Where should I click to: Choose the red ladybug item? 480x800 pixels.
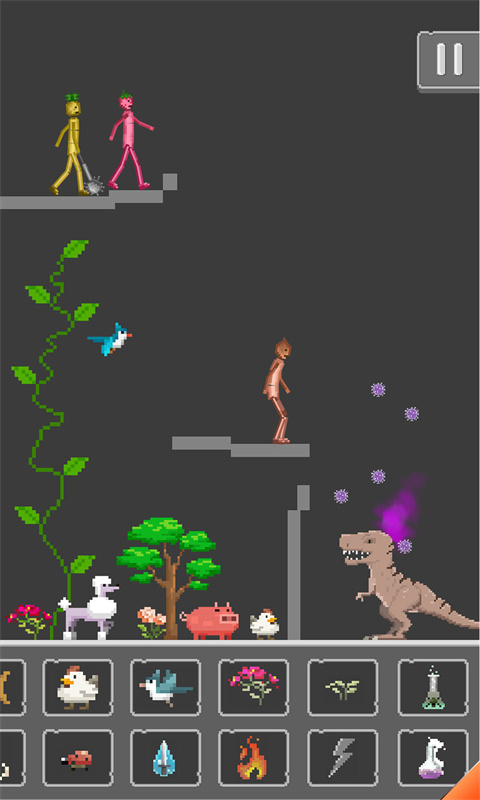(78, 758)
